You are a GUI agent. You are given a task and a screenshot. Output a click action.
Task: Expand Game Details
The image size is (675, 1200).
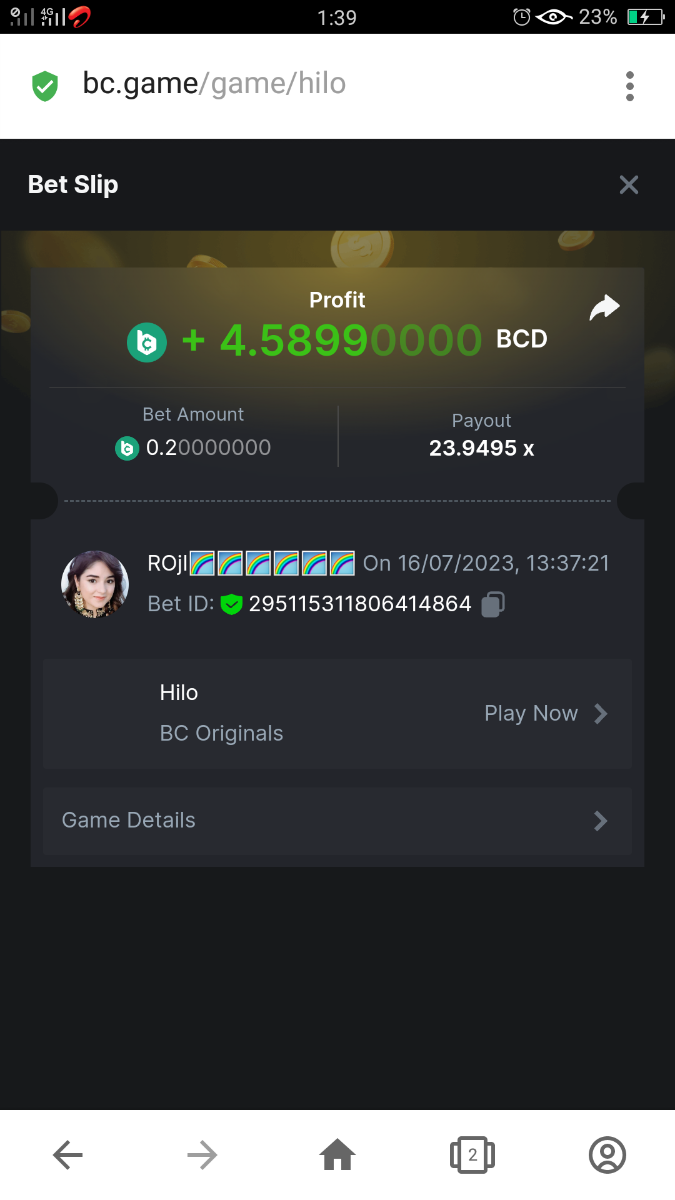pos(337,820)
